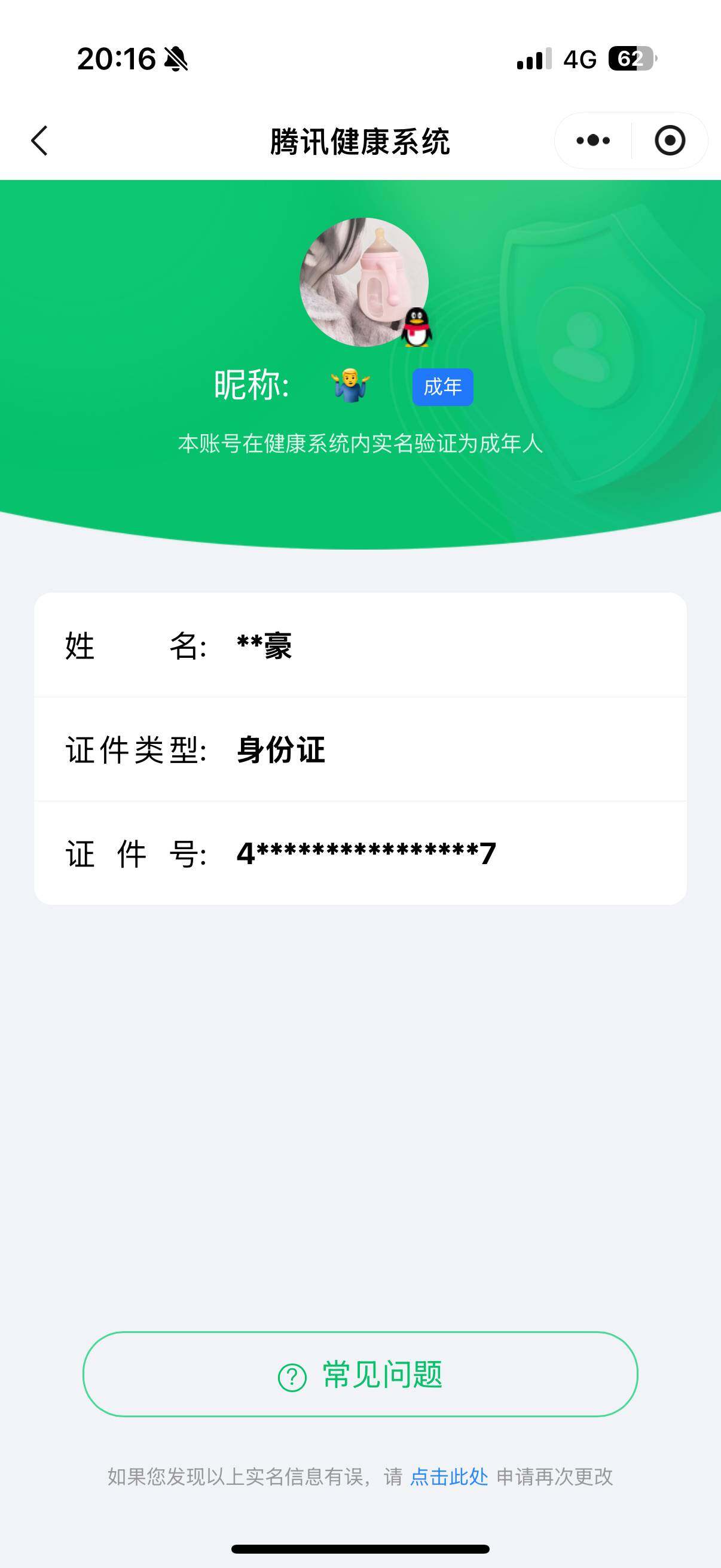
Task: Click the QQ penguin icon on the avatar
Action: pyautogui.click(x=417, y=327)
